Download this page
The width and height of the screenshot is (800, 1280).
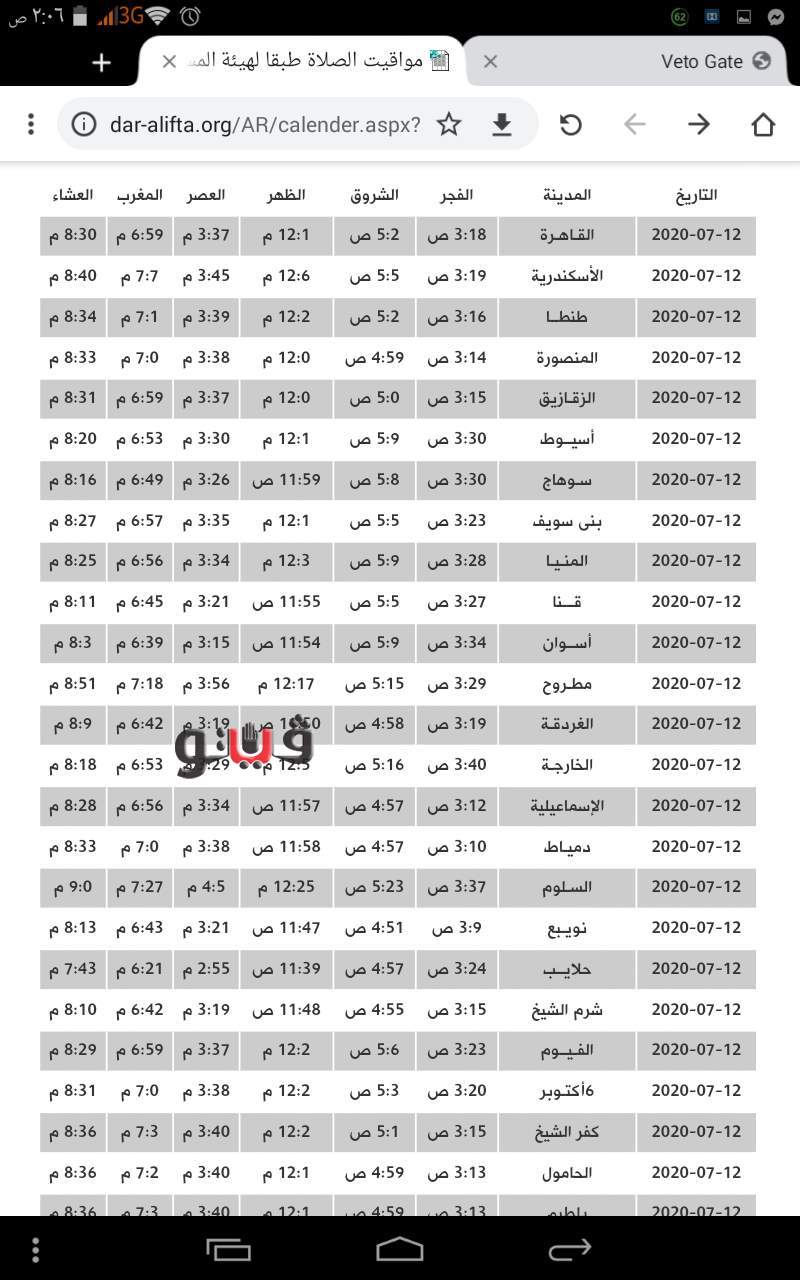502,124
